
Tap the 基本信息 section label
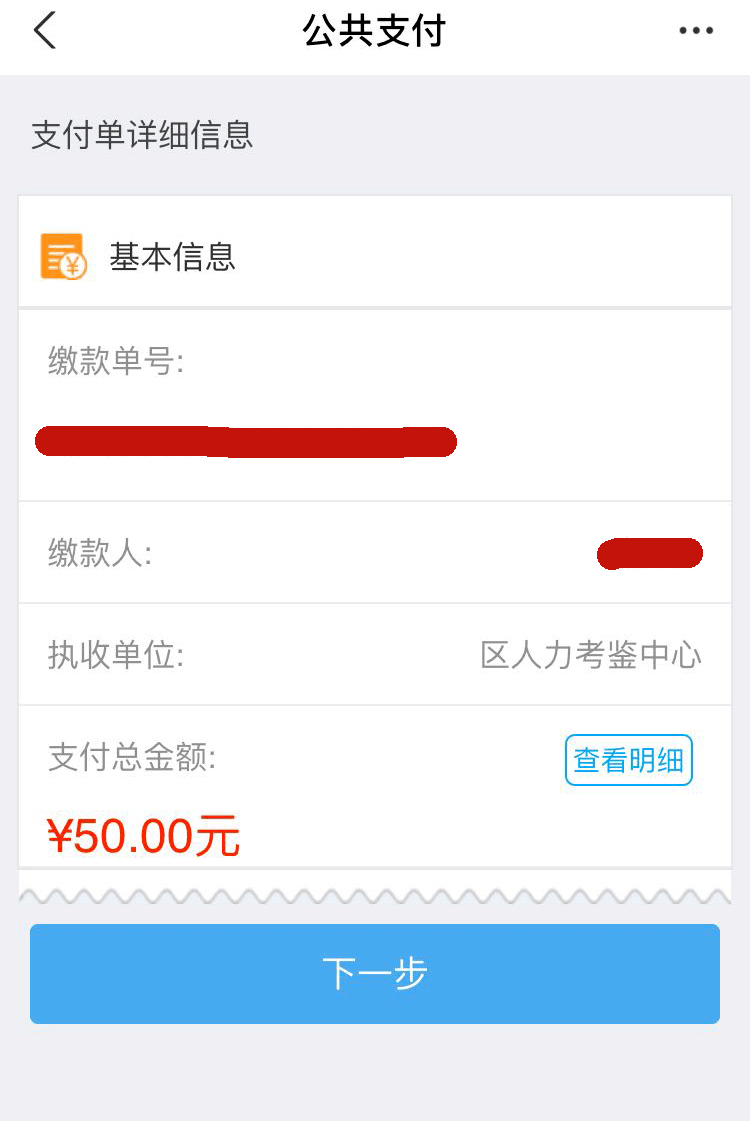tap(173, 257)
